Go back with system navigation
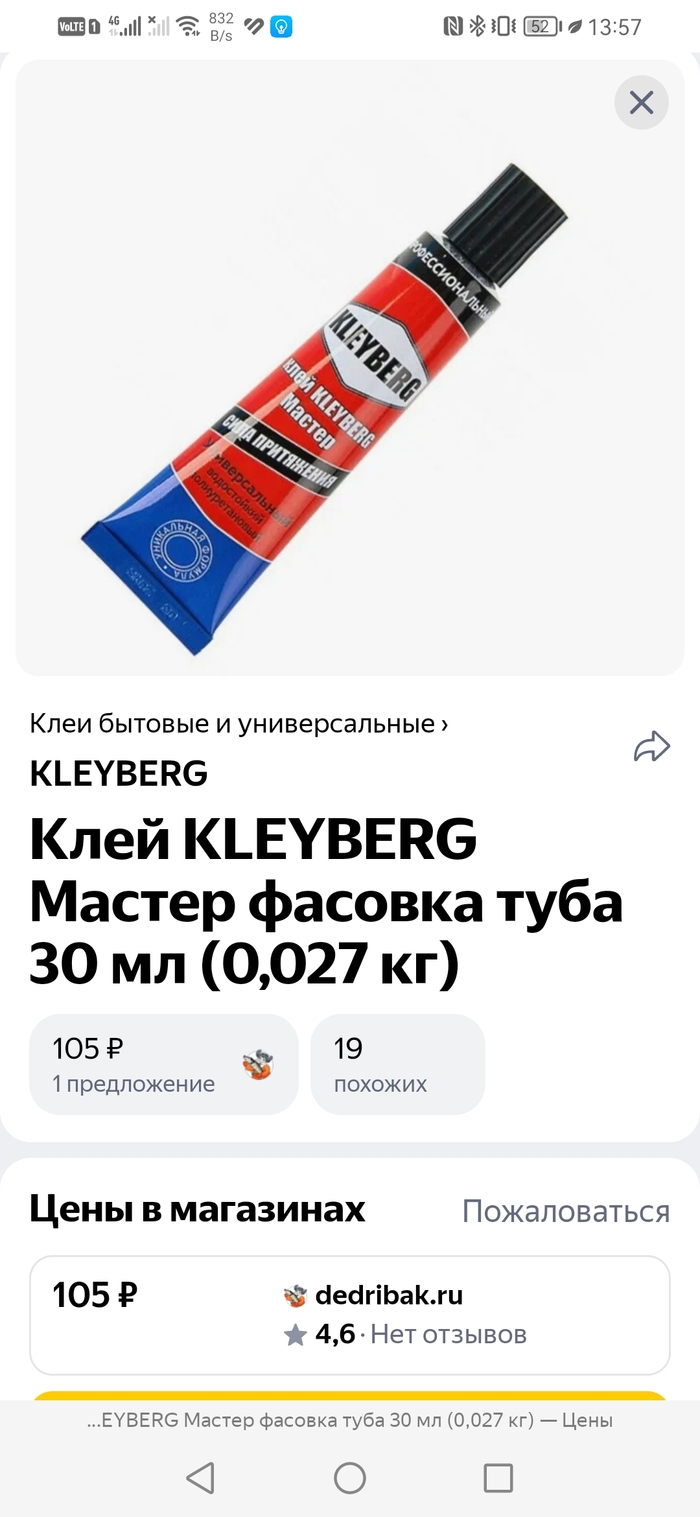The width and height of the screenshot is (700, 1517). pyautogui.click(x=201, y=1477)
